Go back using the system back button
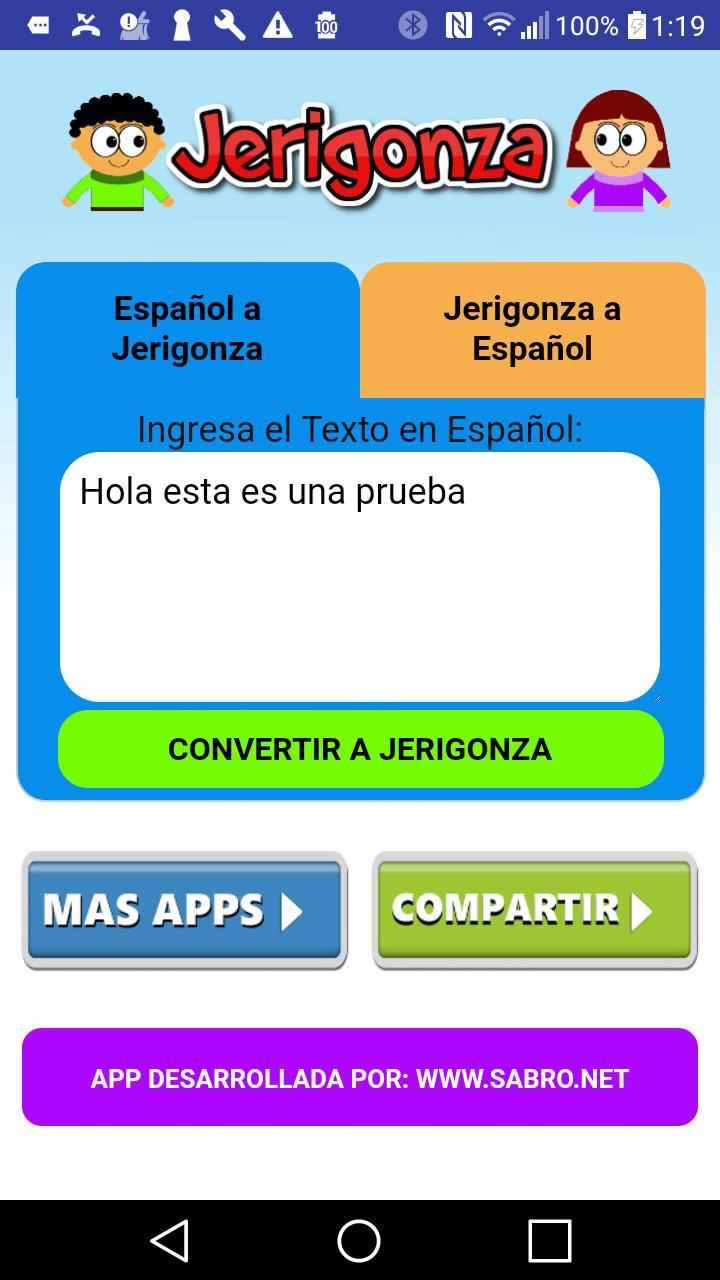720x1280 pixels. coord(170,1241)
